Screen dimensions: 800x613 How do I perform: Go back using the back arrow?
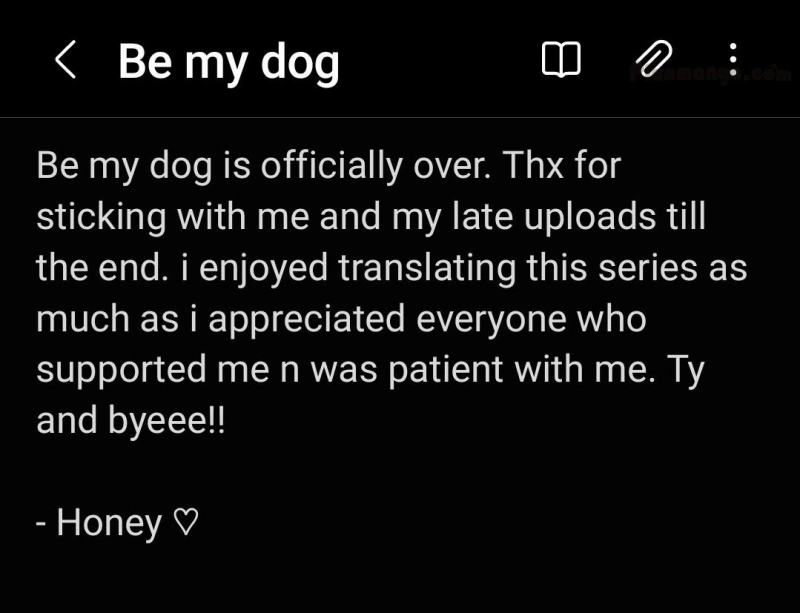(65, 61)
